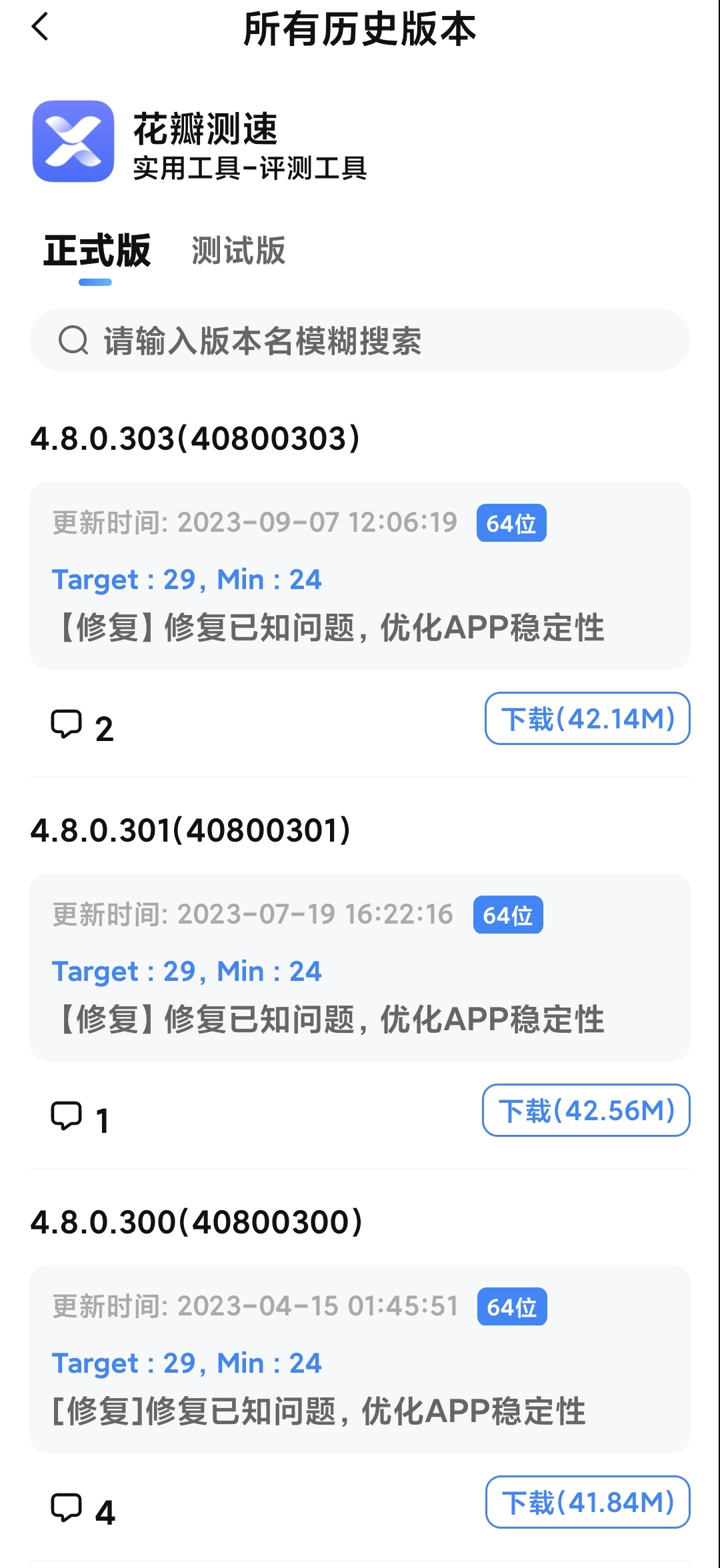This screenshot has height=1568, width=720.
Task: Download version 4.8.0.301 (42.56M)
Action: [x=586, y=1110]
